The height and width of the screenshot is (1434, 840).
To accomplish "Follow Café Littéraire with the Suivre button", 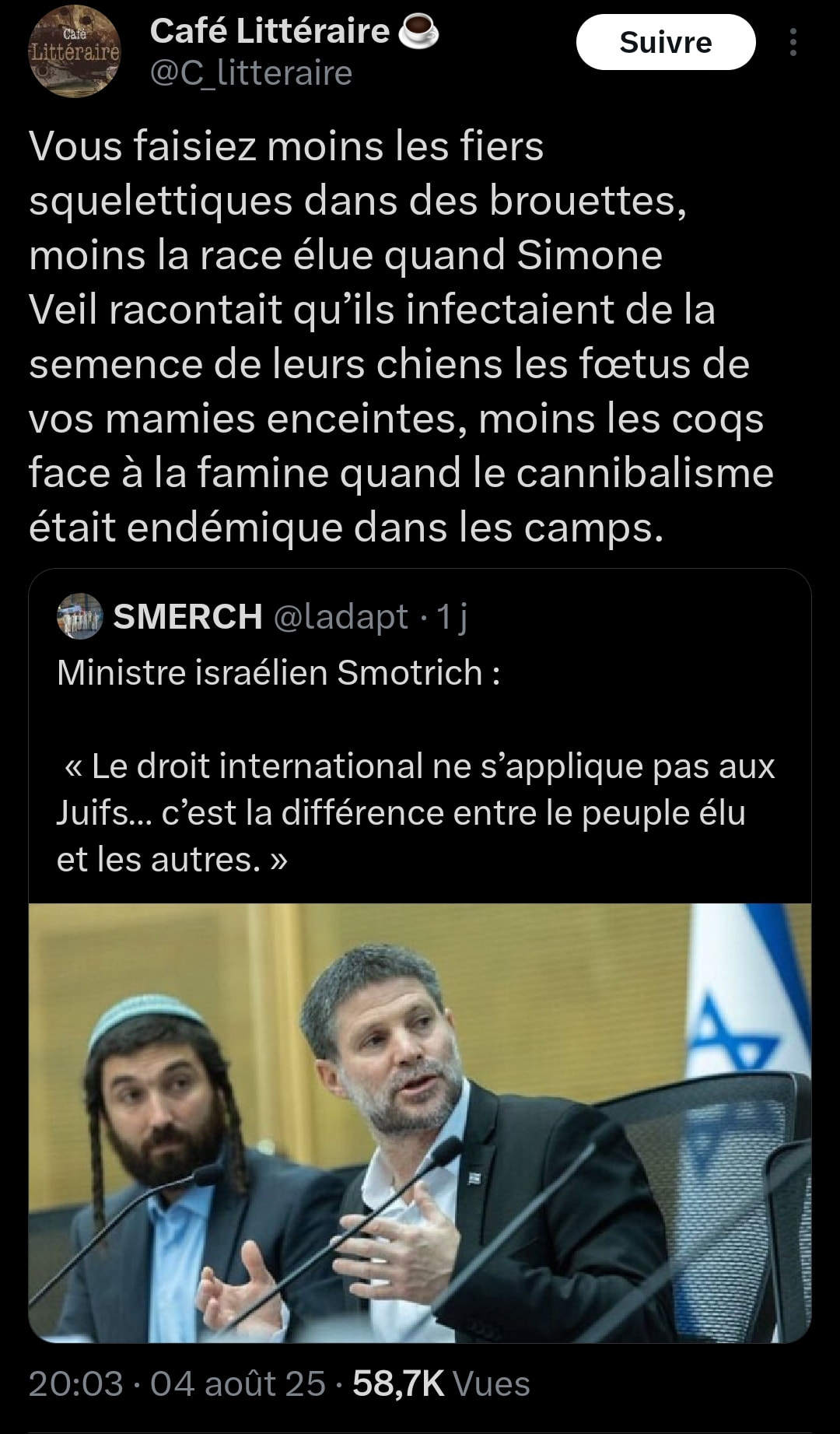I will 665,43.
